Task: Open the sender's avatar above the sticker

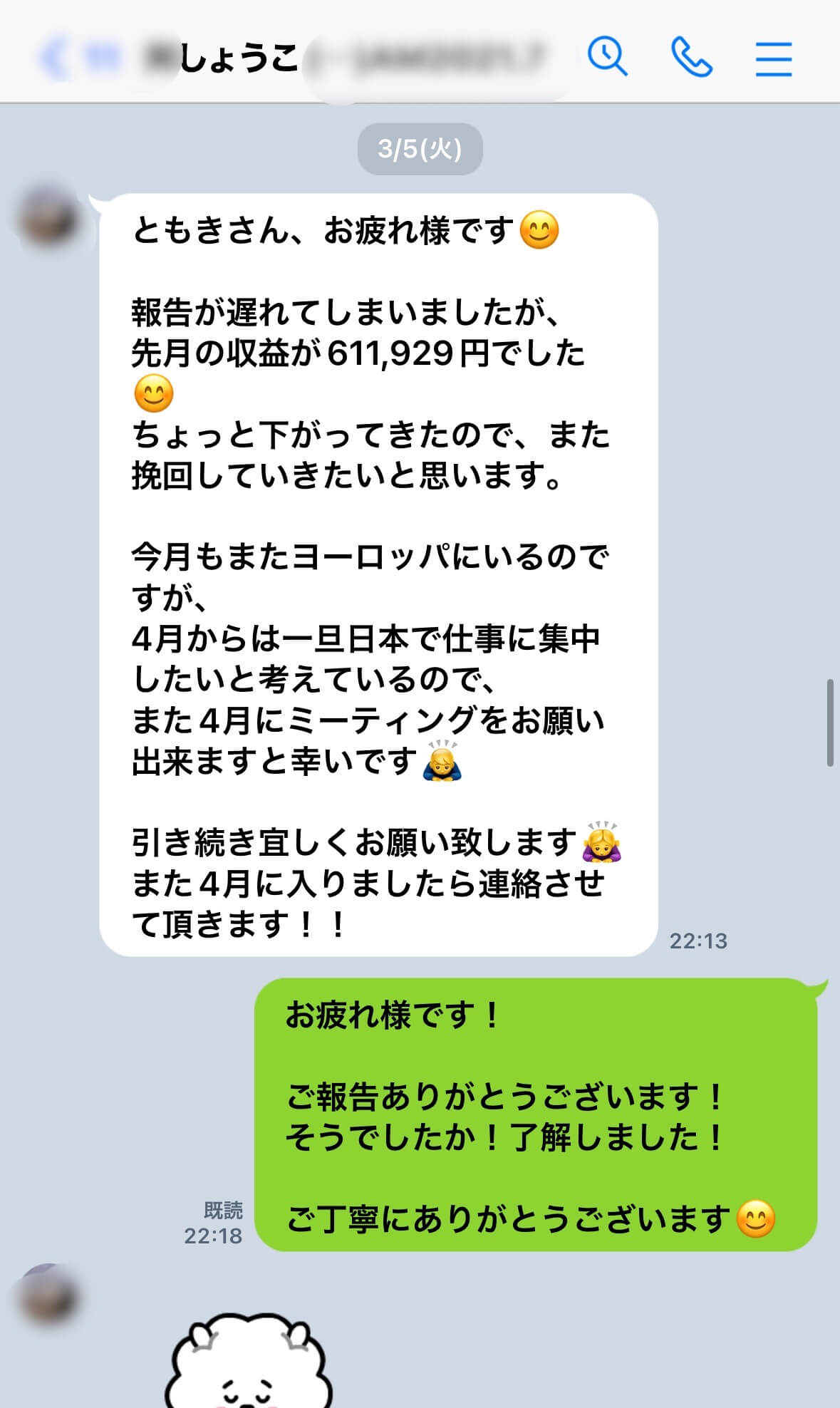Action: click(x=48, y=1294)
